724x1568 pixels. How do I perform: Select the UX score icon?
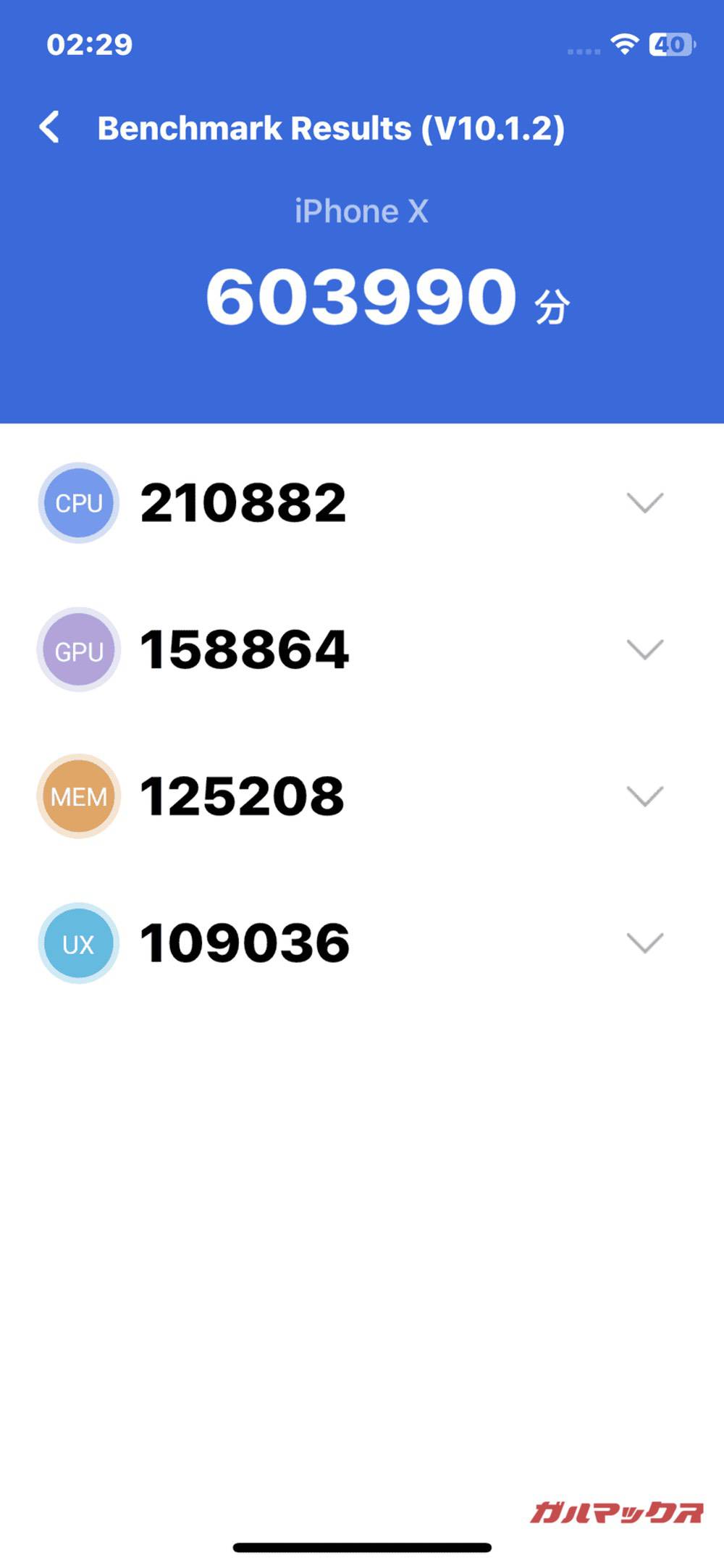point(78,942)
